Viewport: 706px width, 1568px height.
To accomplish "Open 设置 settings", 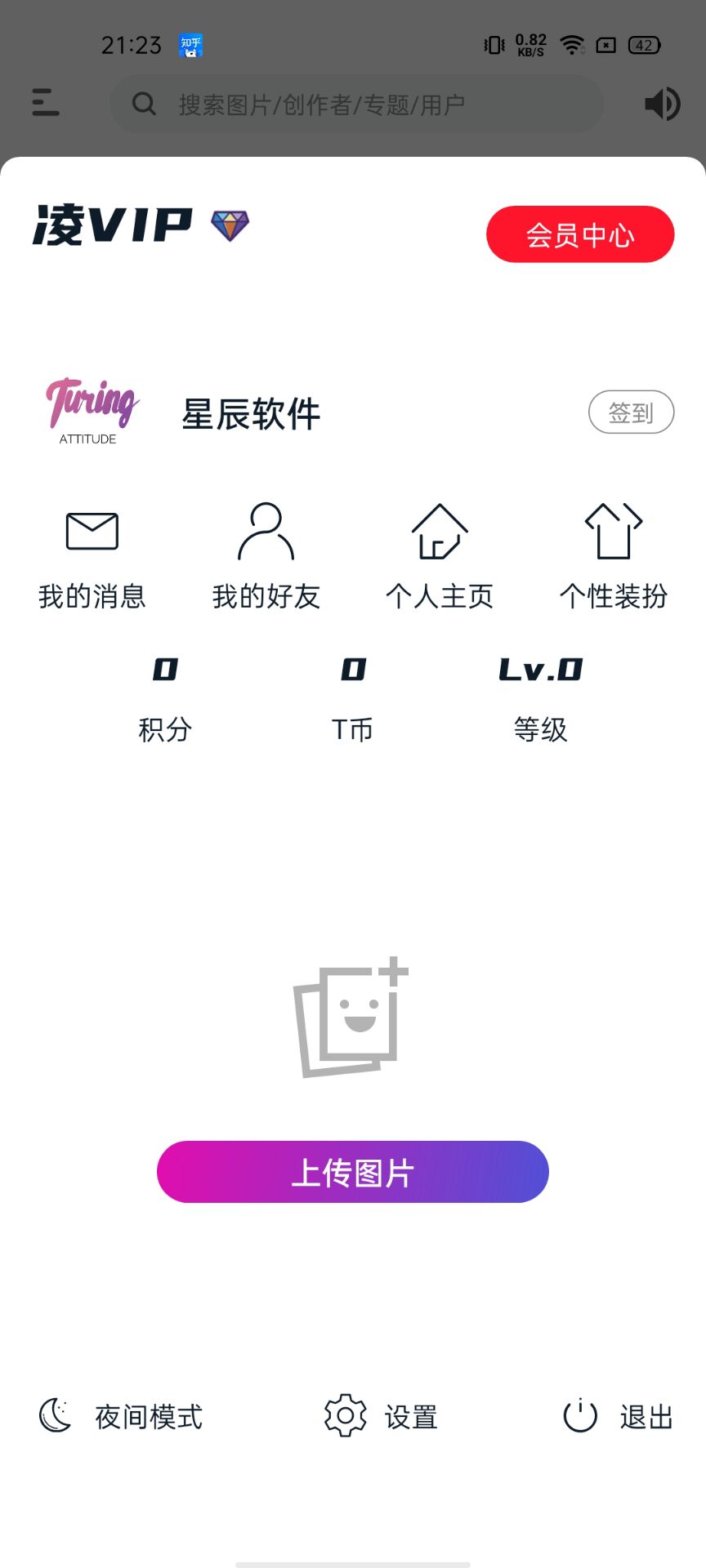I will [381, 1416].
